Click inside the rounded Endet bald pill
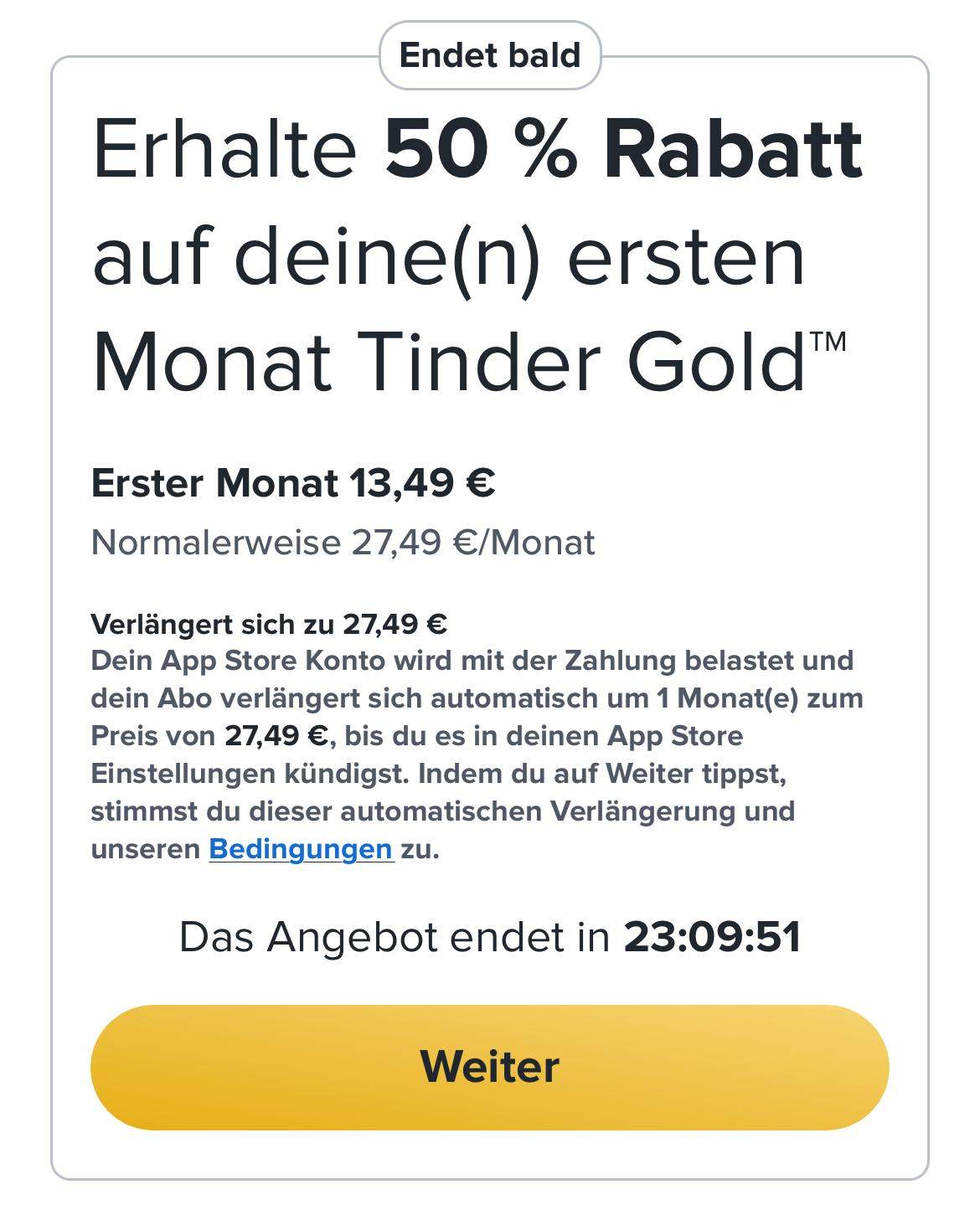 coord(490,56)
